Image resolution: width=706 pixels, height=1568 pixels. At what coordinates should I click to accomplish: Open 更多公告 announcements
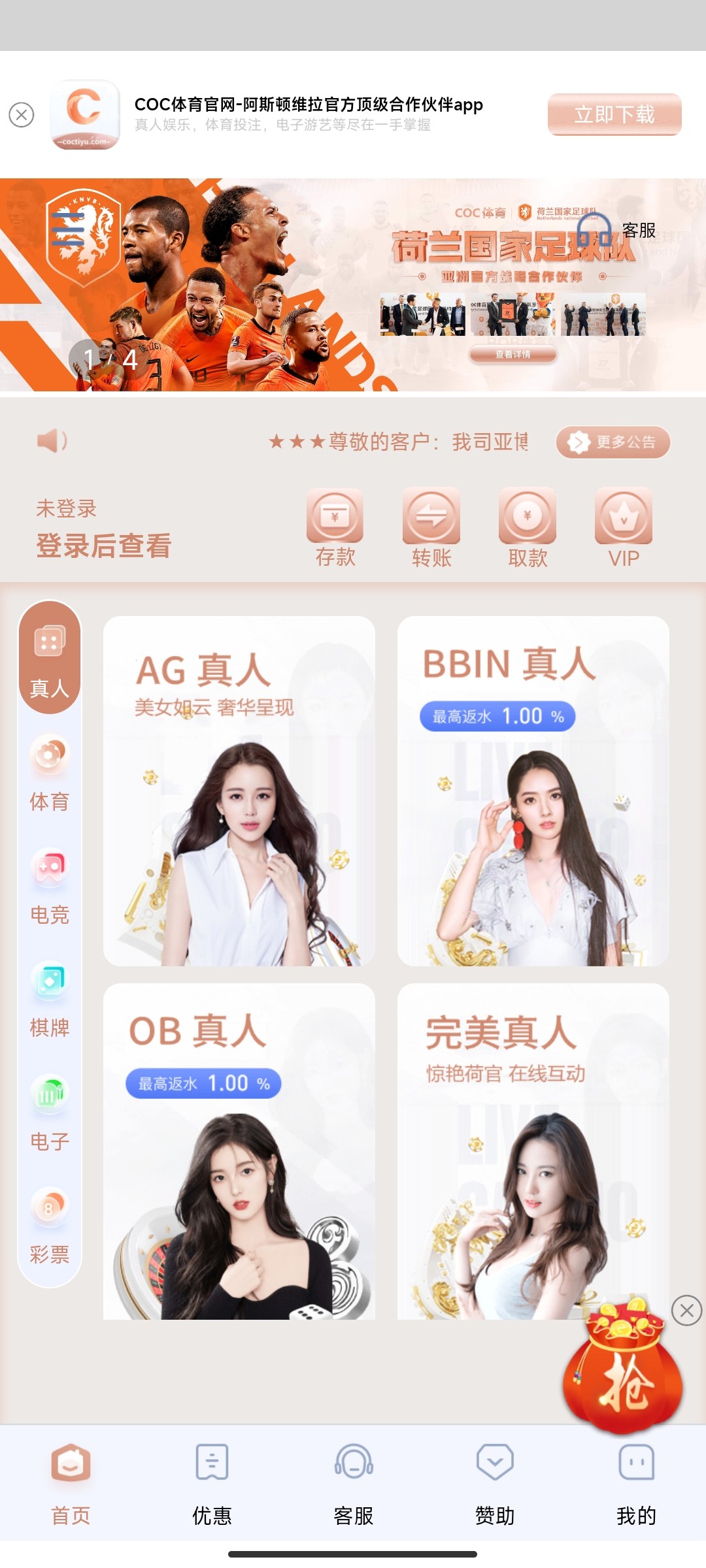613,442
